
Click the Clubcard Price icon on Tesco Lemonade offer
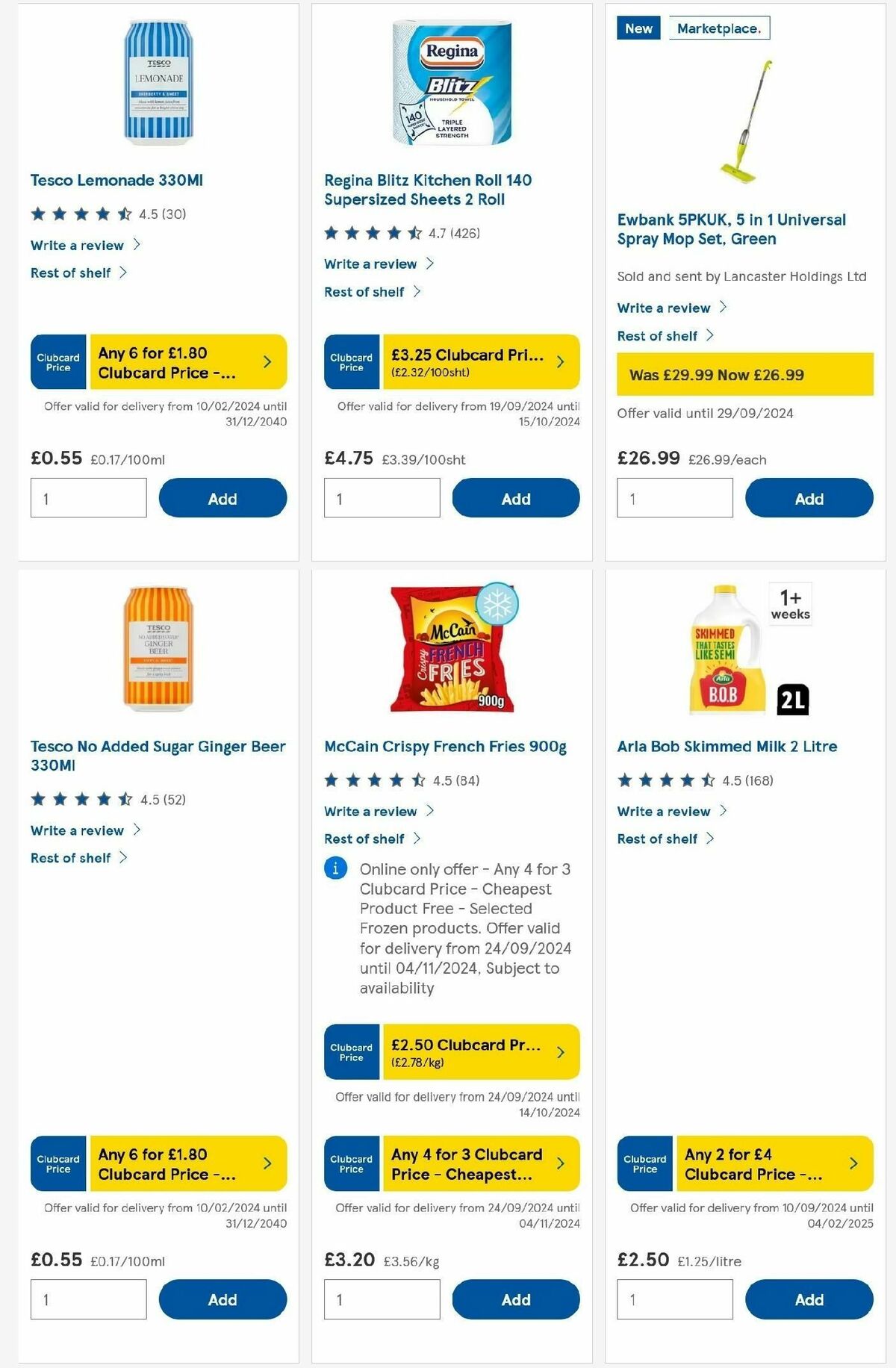[x=58, y=362]
